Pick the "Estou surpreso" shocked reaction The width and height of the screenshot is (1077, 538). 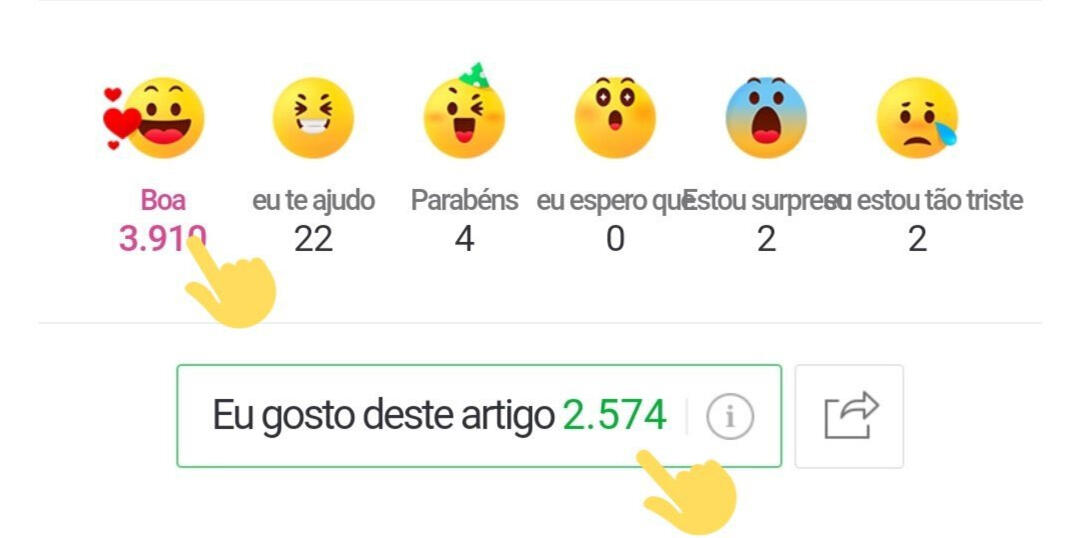[766, 119]
